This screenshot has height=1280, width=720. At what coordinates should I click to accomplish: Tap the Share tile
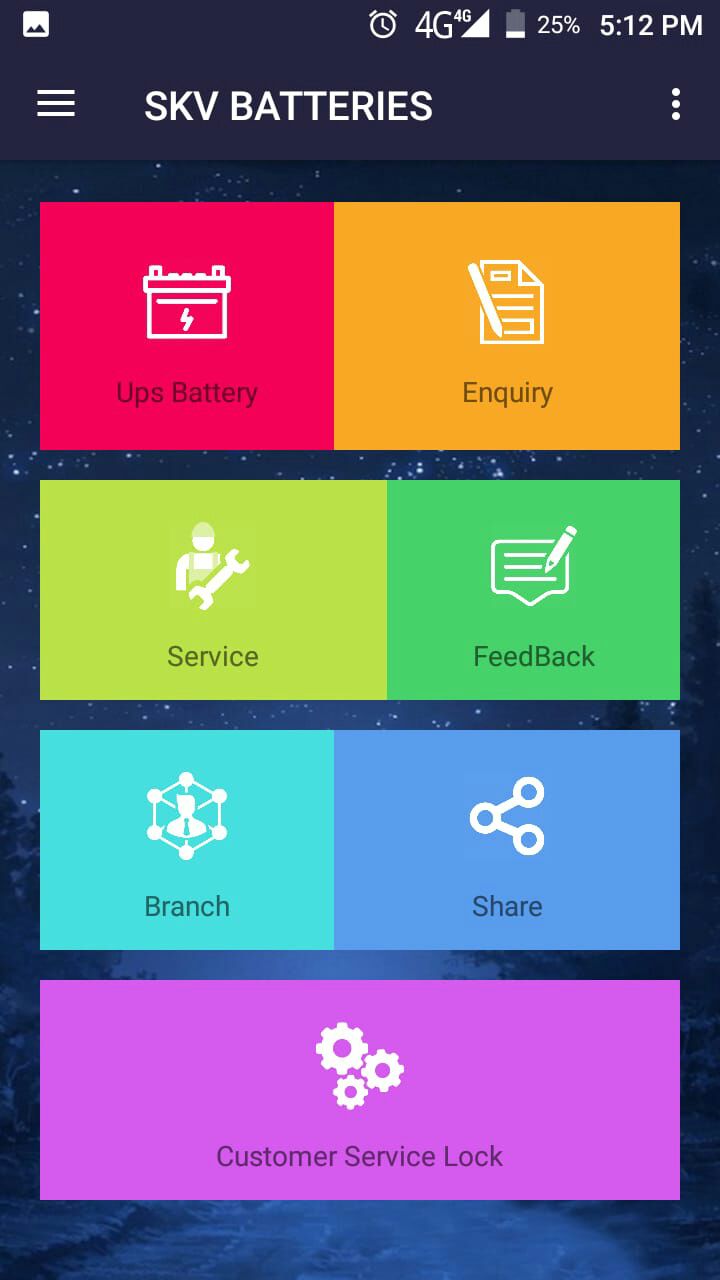(x=507, y=840)
